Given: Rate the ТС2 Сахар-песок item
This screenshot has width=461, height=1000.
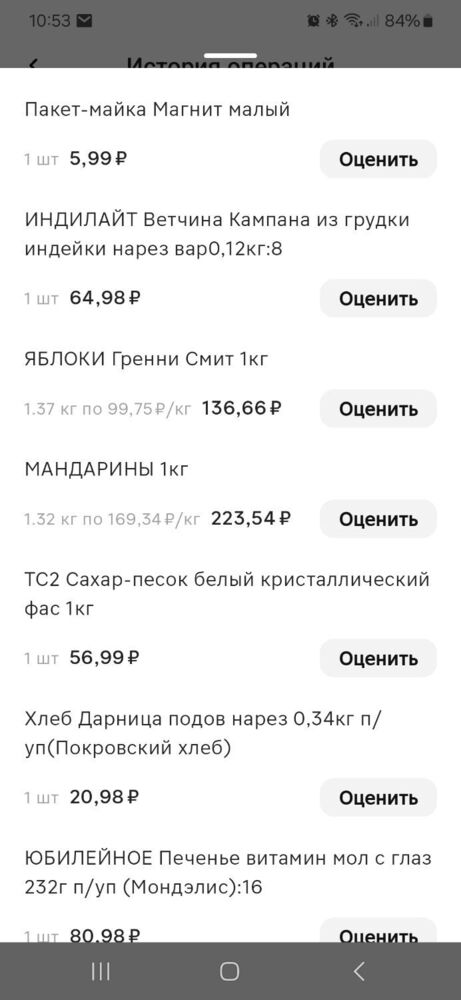Looking at the screenshot, I should coord(378,658).
